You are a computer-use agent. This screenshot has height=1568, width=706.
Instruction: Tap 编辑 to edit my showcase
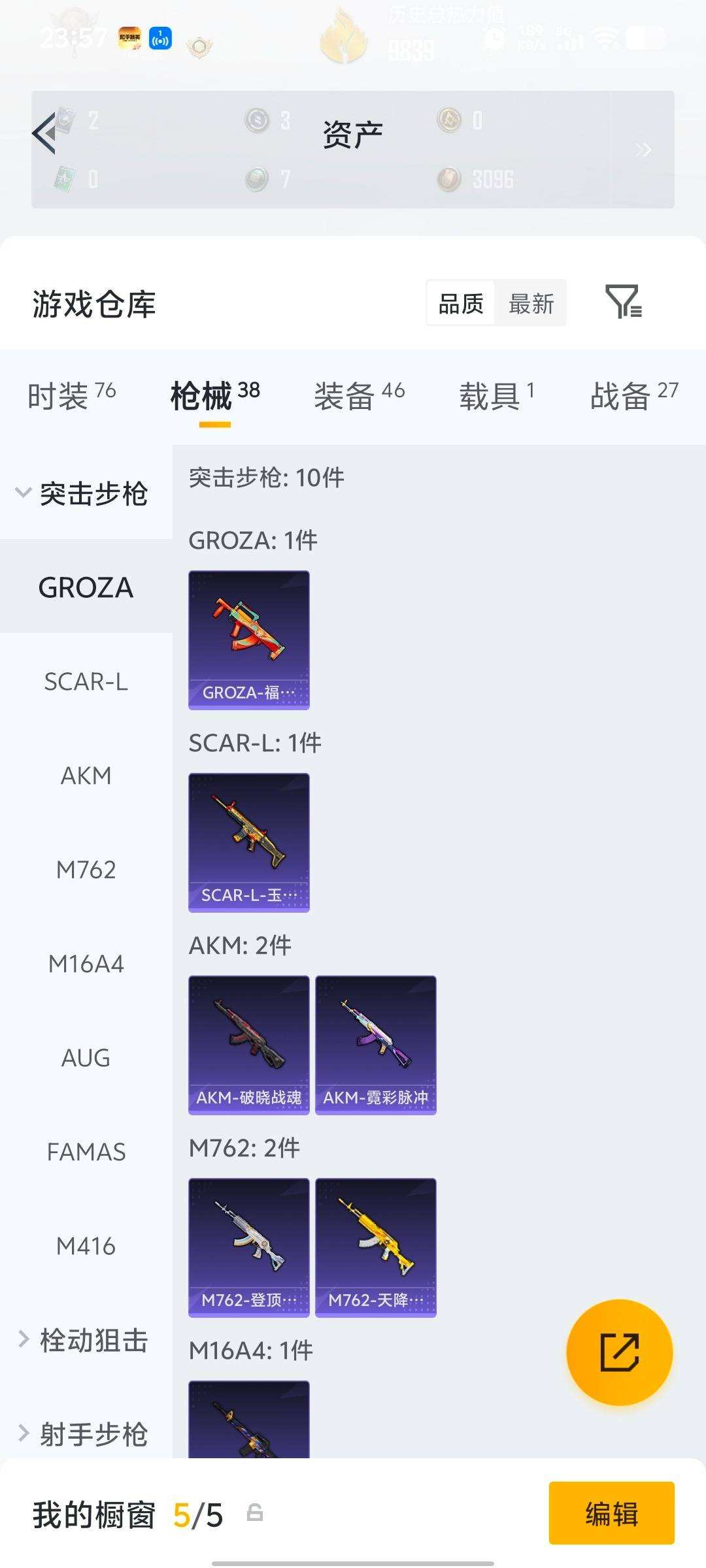coord(611,1513)
